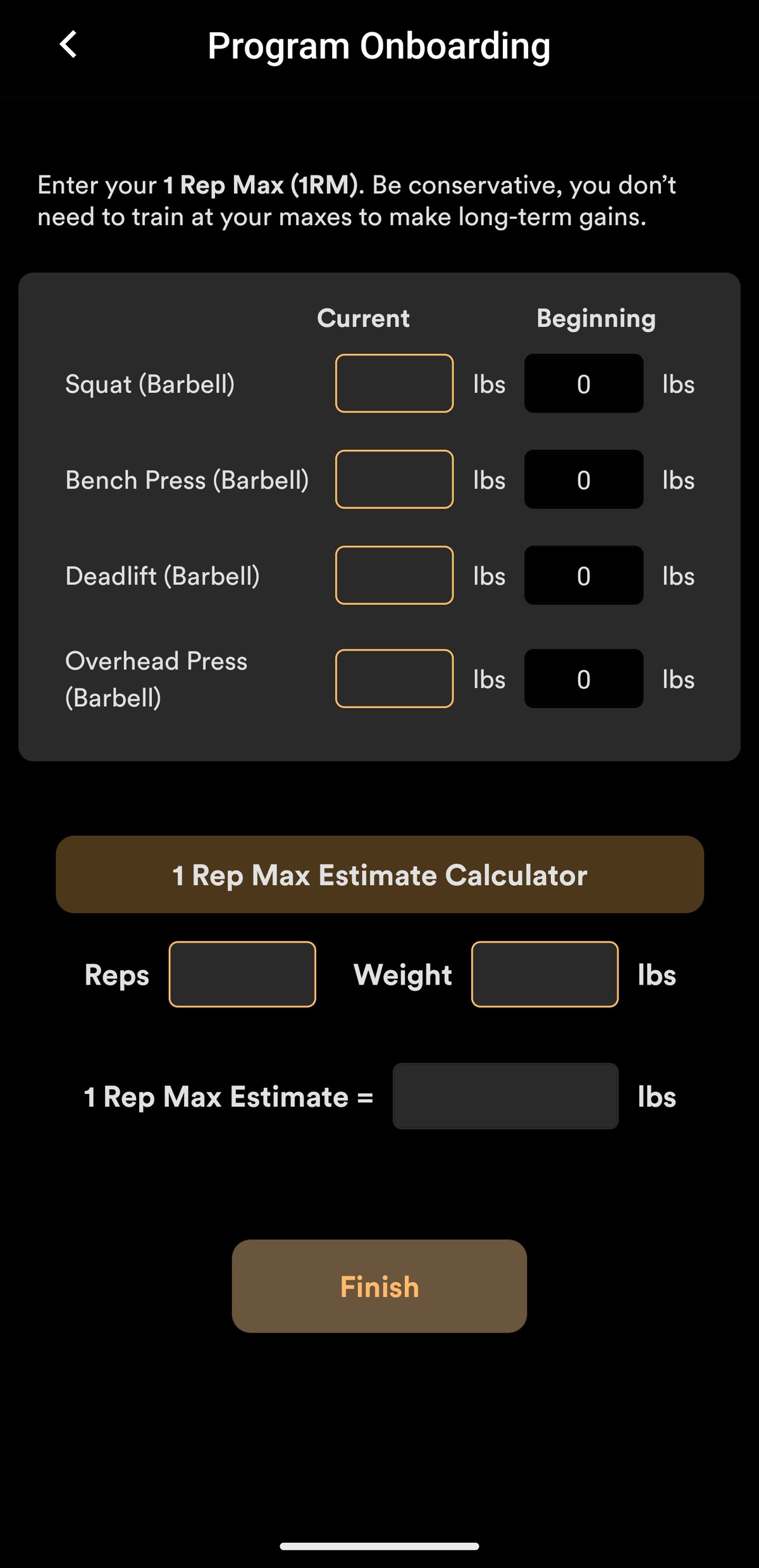The width and height of the screenshot is (759, 1568).
Task: Tap the Bench Press current 1RM field
Action: 394,479
